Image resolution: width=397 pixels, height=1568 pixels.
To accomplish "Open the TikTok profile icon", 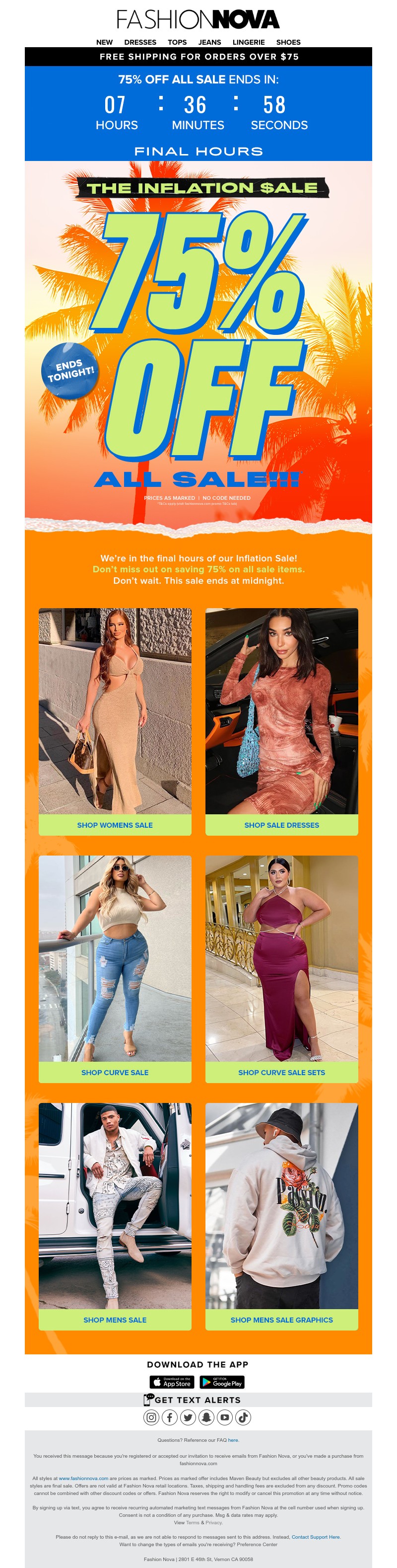I will tap(243, 1417).
